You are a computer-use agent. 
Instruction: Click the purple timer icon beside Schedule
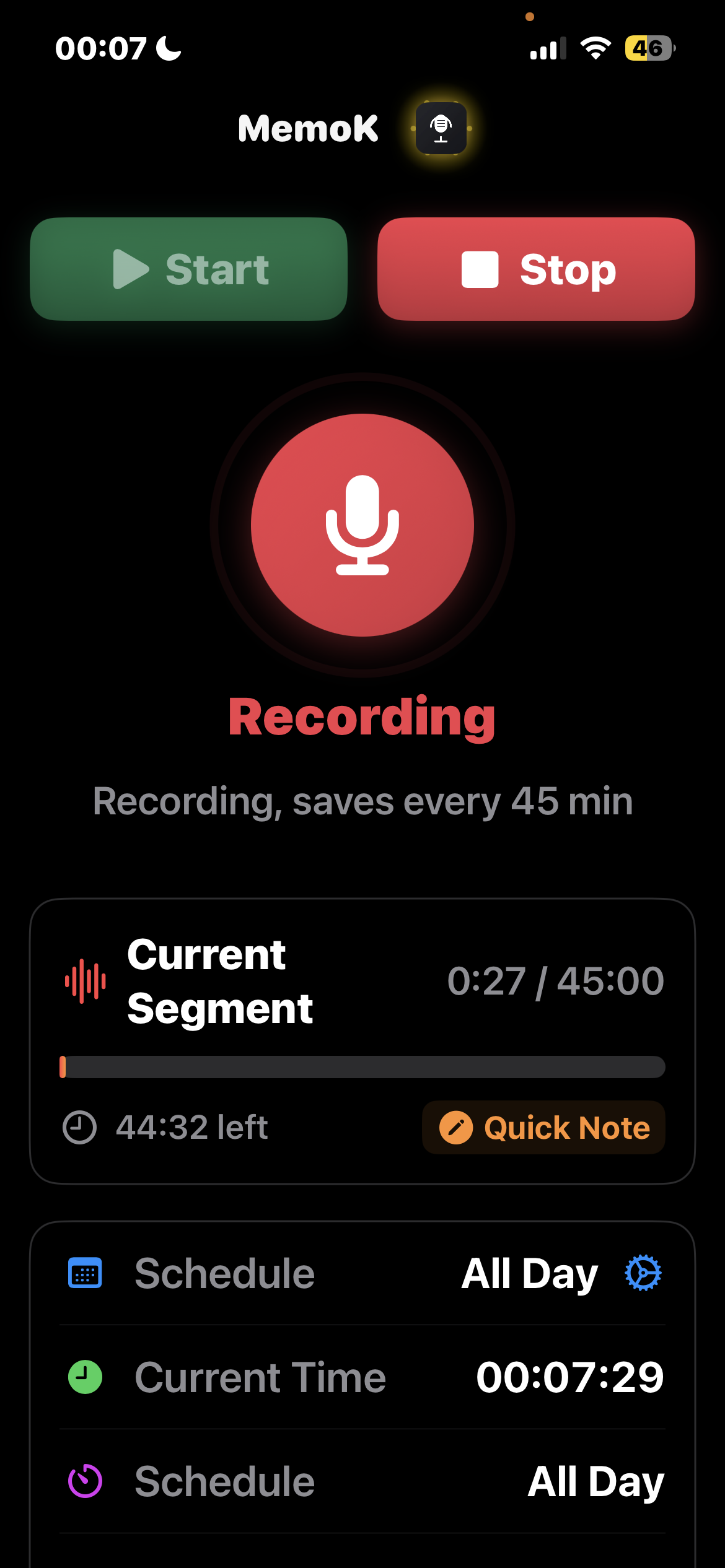point(86,1481)
